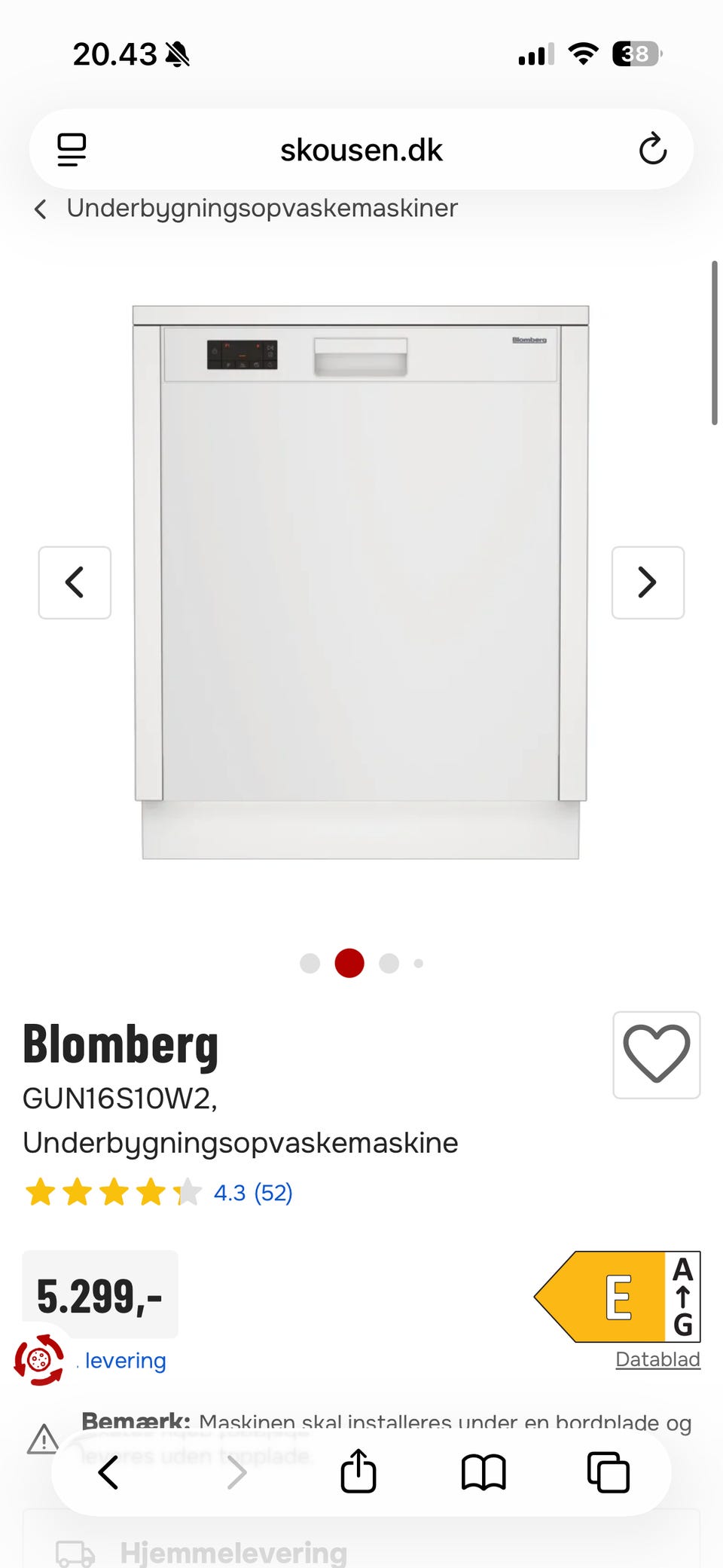The width and height of the screenshot is (723, 1568).
Task: Collapse back via the breadcrumb chevron
Action: 40,208
